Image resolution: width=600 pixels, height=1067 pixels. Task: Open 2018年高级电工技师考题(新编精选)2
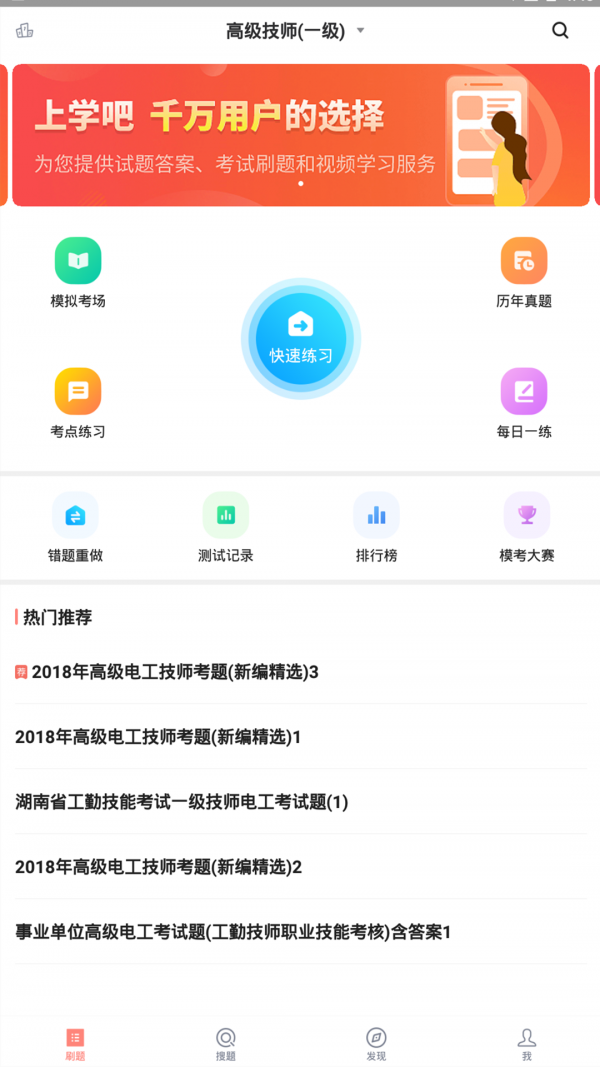[x=158, y=867]
